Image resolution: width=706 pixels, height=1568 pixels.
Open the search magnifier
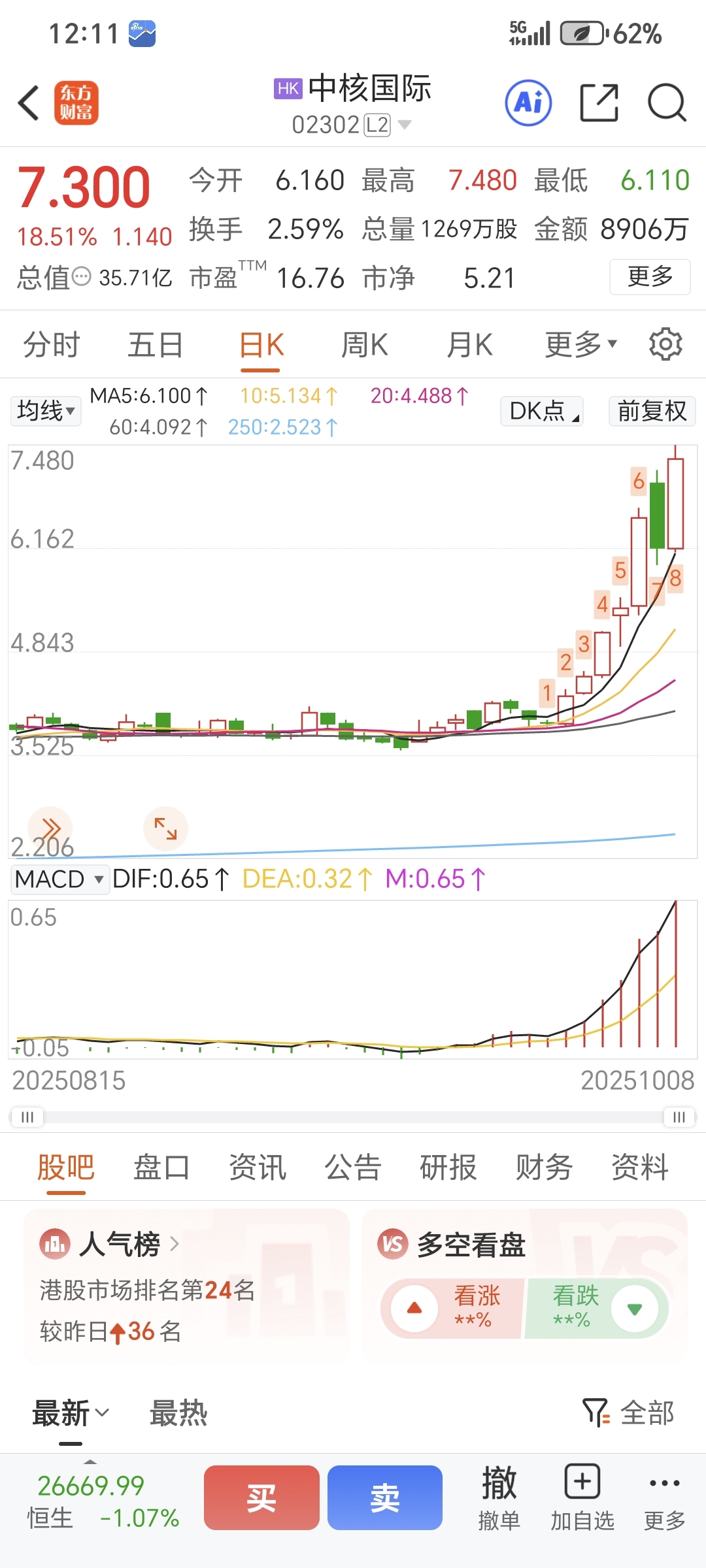click(x=666, y=103)
